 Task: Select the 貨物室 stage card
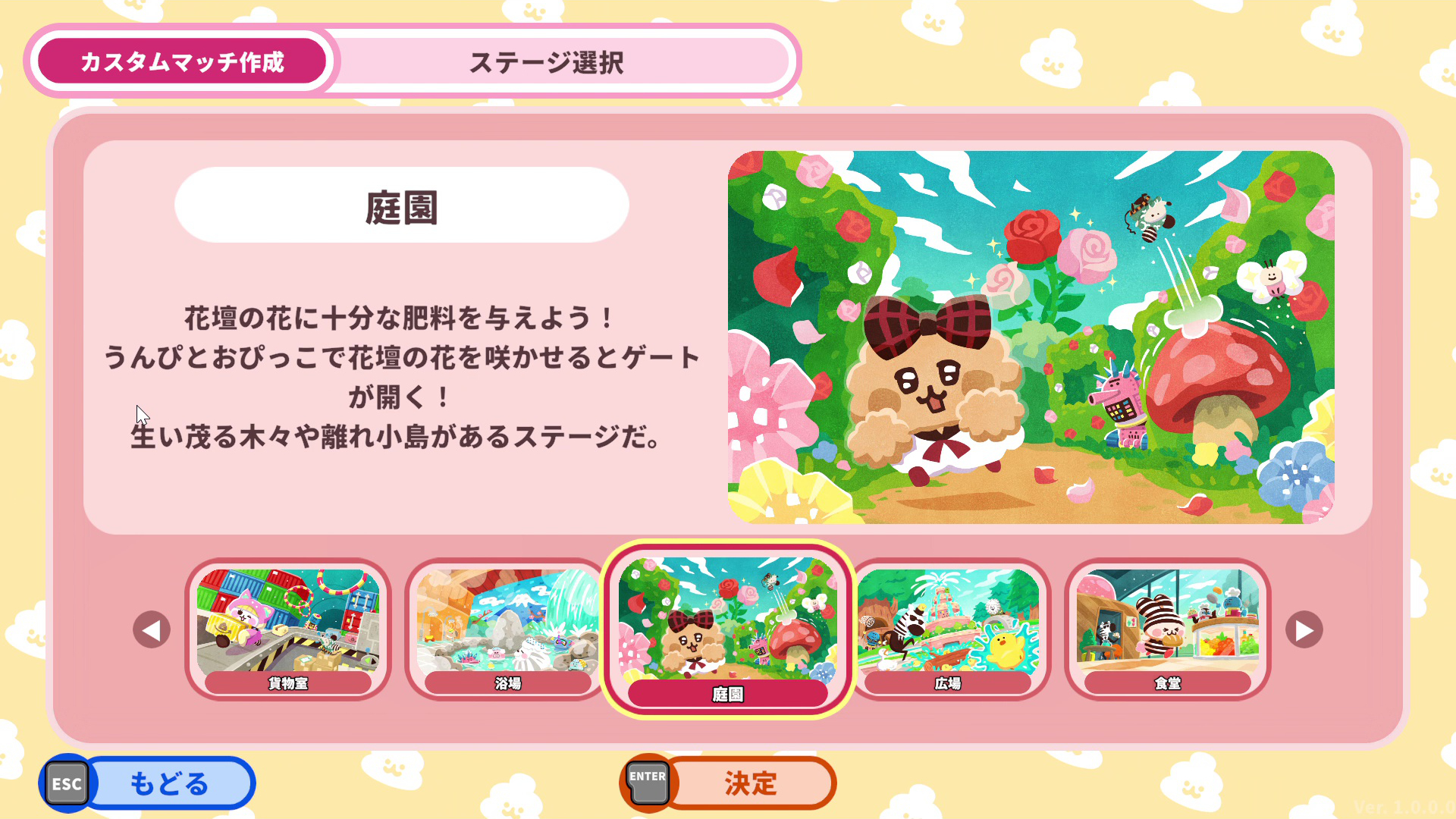click(x=288, y=629)
